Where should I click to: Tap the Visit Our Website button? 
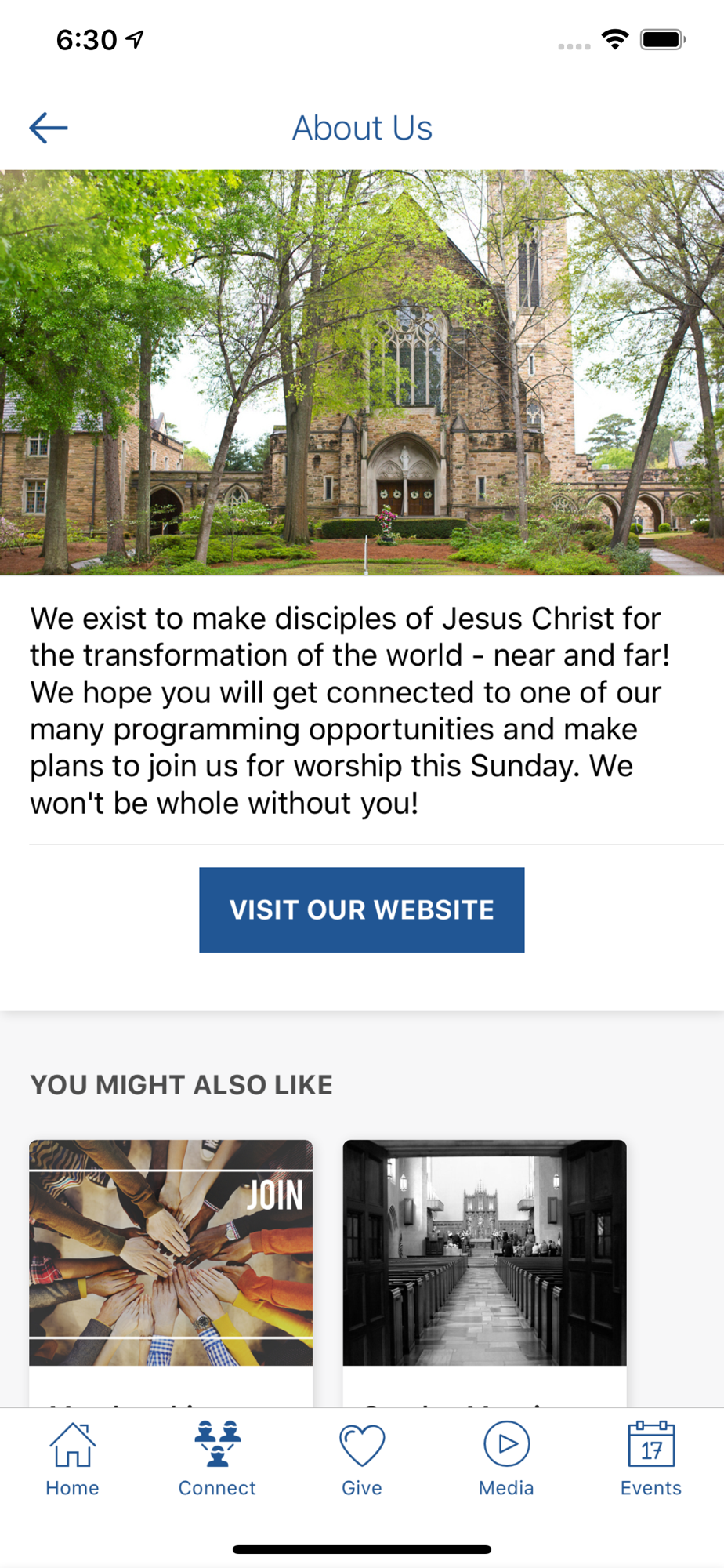coord(361,909)
